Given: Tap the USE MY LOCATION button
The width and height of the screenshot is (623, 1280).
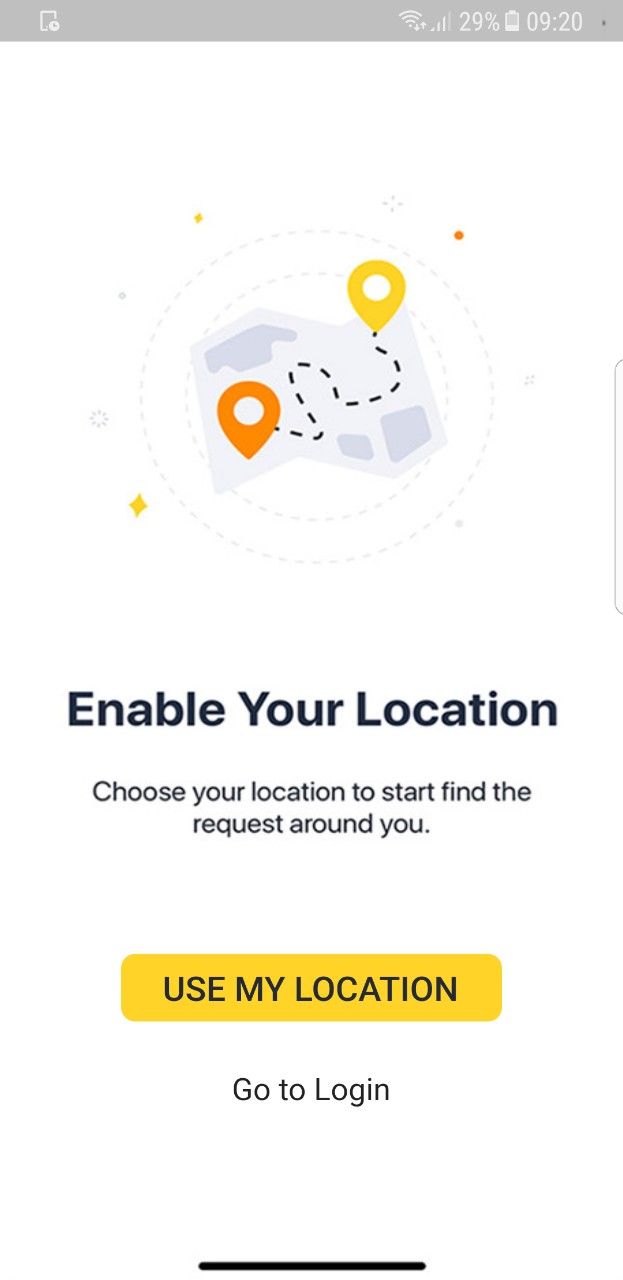Looking at the screenshot, I should (x=311, y=988).
